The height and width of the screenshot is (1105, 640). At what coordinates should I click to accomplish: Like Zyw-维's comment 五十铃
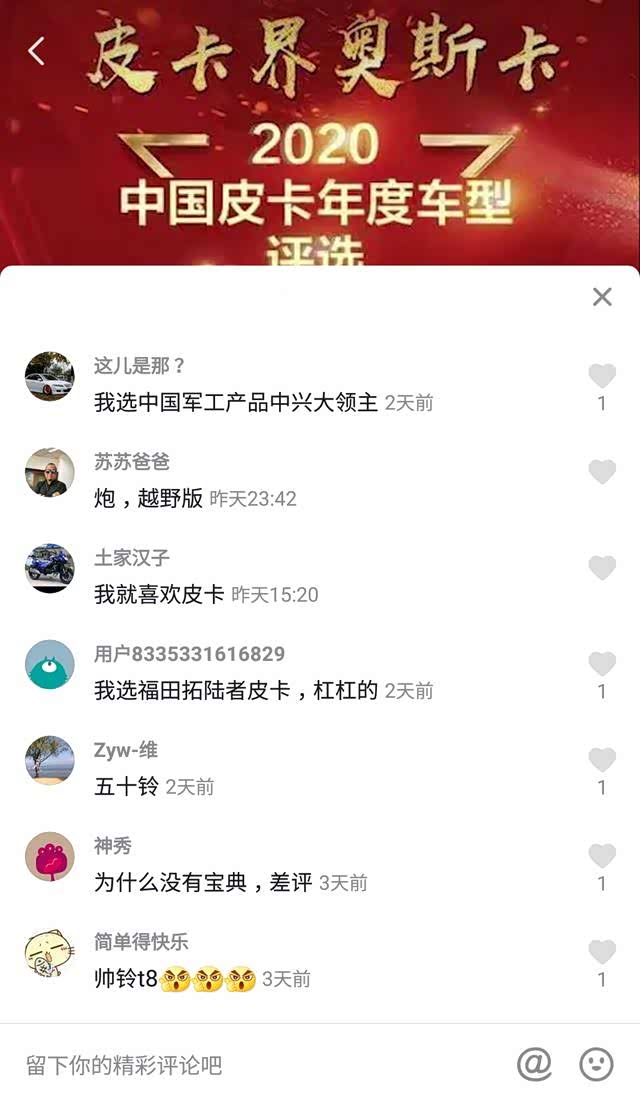(x=602, y=760)
